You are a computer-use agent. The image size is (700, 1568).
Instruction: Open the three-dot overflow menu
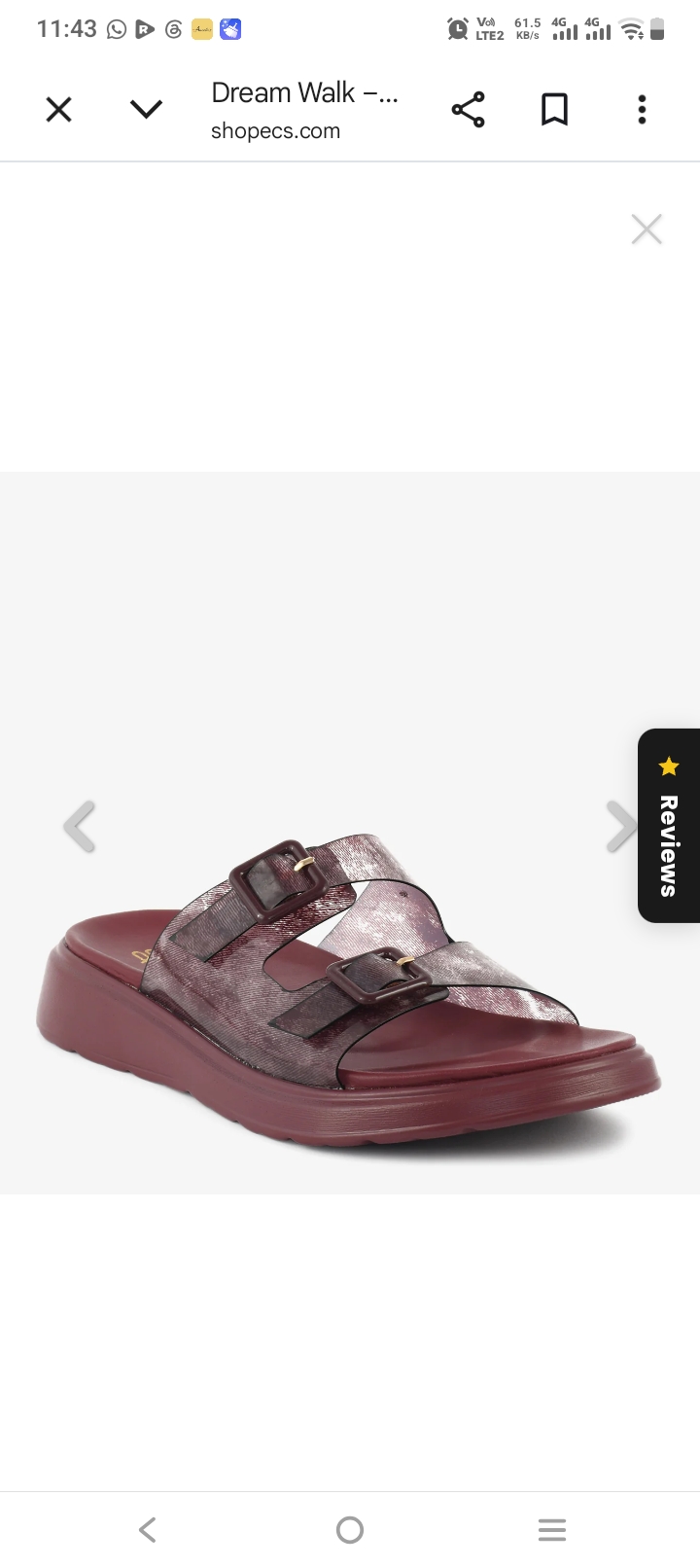[x=642, y=110]
